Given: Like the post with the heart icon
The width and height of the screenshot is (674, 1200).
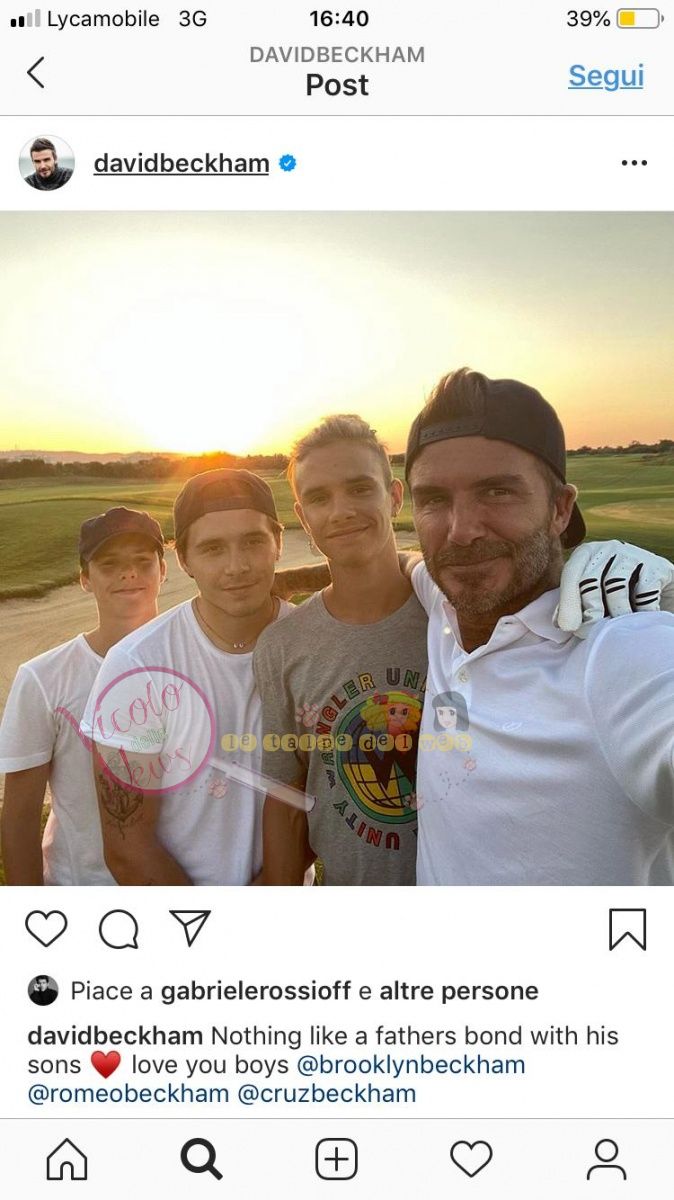Looking at the screenshot, I should (x=46, y=928).
